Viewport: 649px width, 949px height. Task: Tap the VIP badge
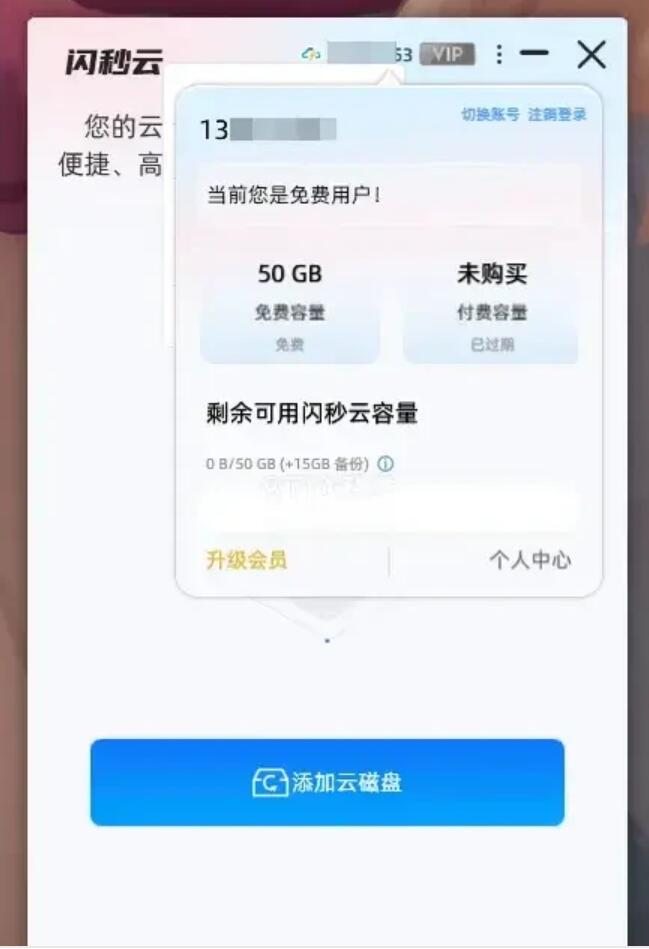point(447,54)
